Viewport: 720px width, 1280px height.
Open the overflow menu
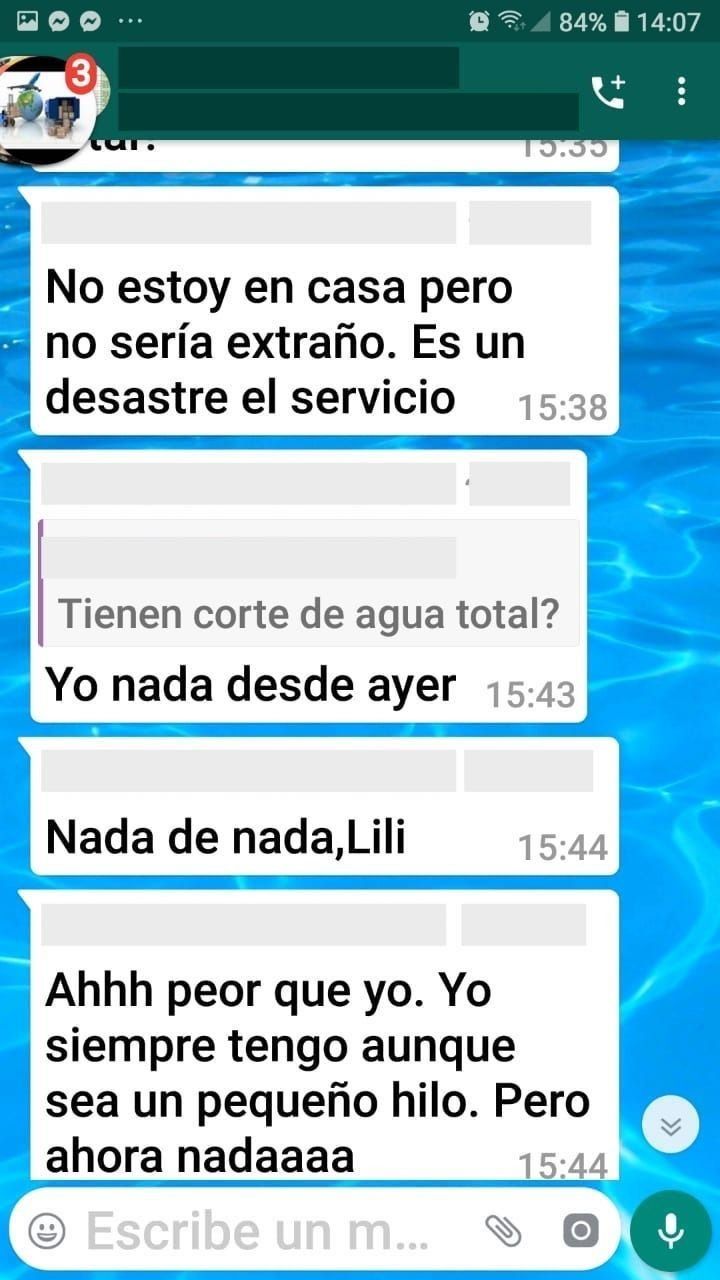[681, 92]
